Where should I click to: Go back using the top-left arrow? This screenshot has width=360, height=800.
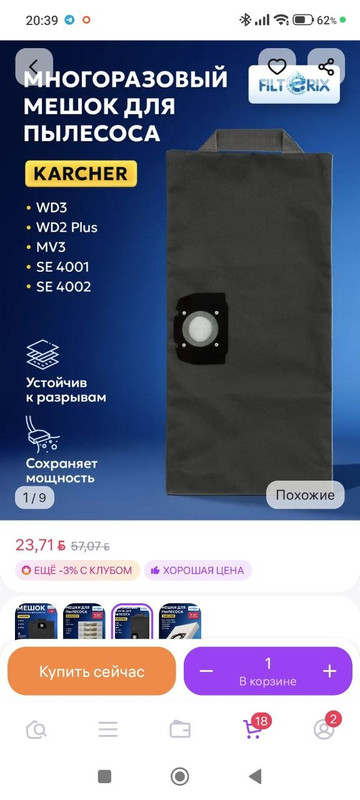(x=34, y=67)
